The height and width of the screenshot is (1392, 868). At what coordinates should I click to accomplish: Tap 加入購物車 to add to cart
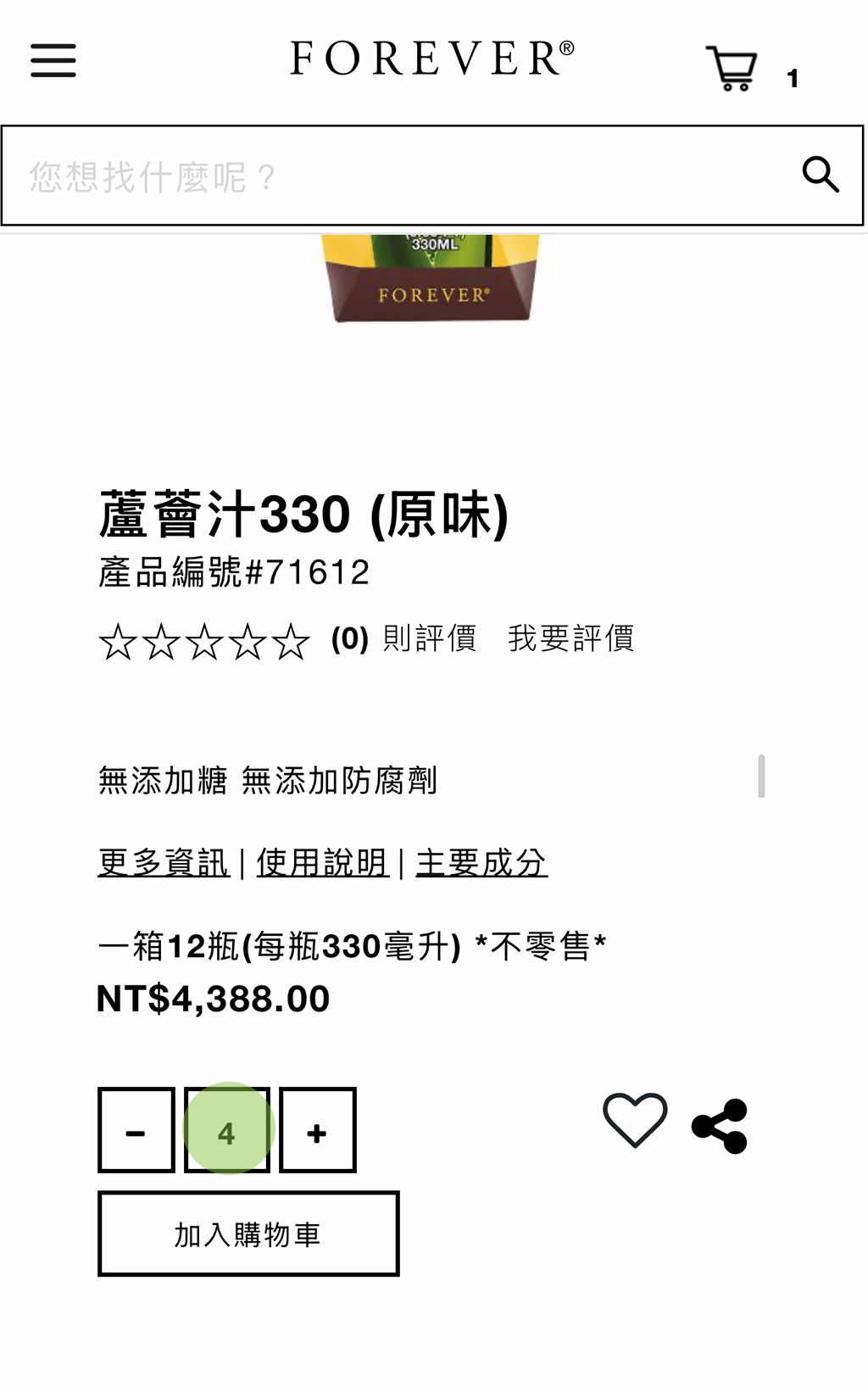click(x=248, y=1234)
